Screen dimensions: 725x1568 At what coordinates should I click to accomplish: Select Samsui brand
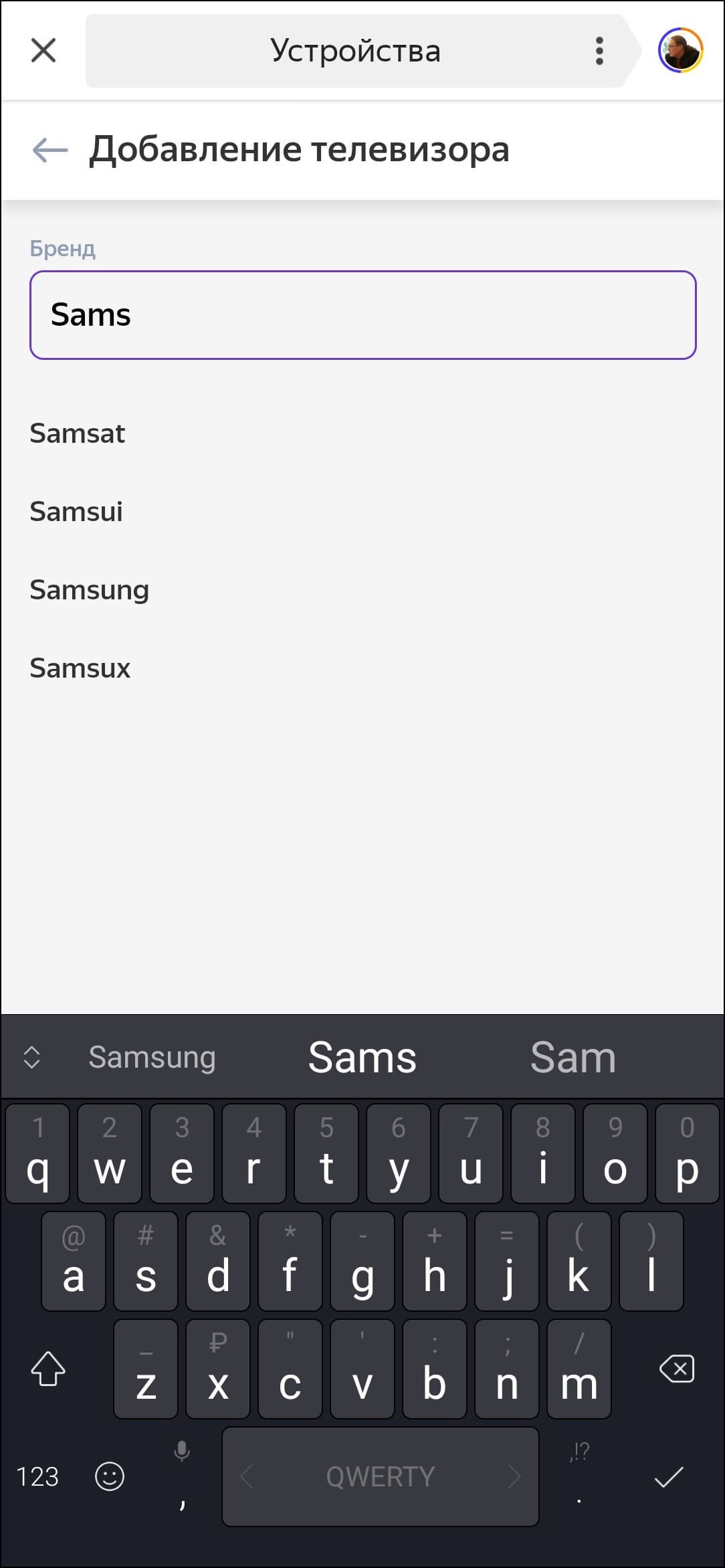(x=76, y=512)
